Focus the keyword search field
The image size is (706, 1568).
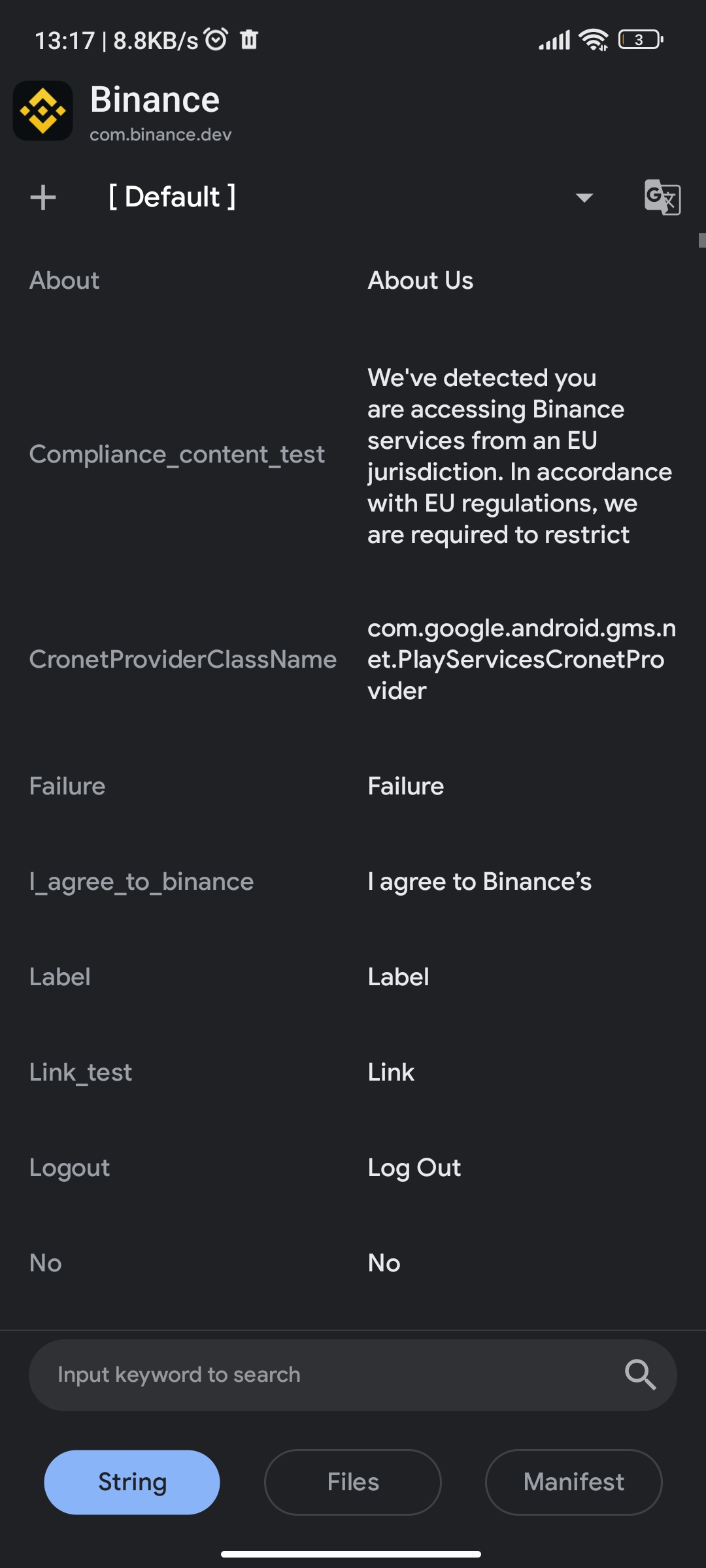tap(327, 1375)
